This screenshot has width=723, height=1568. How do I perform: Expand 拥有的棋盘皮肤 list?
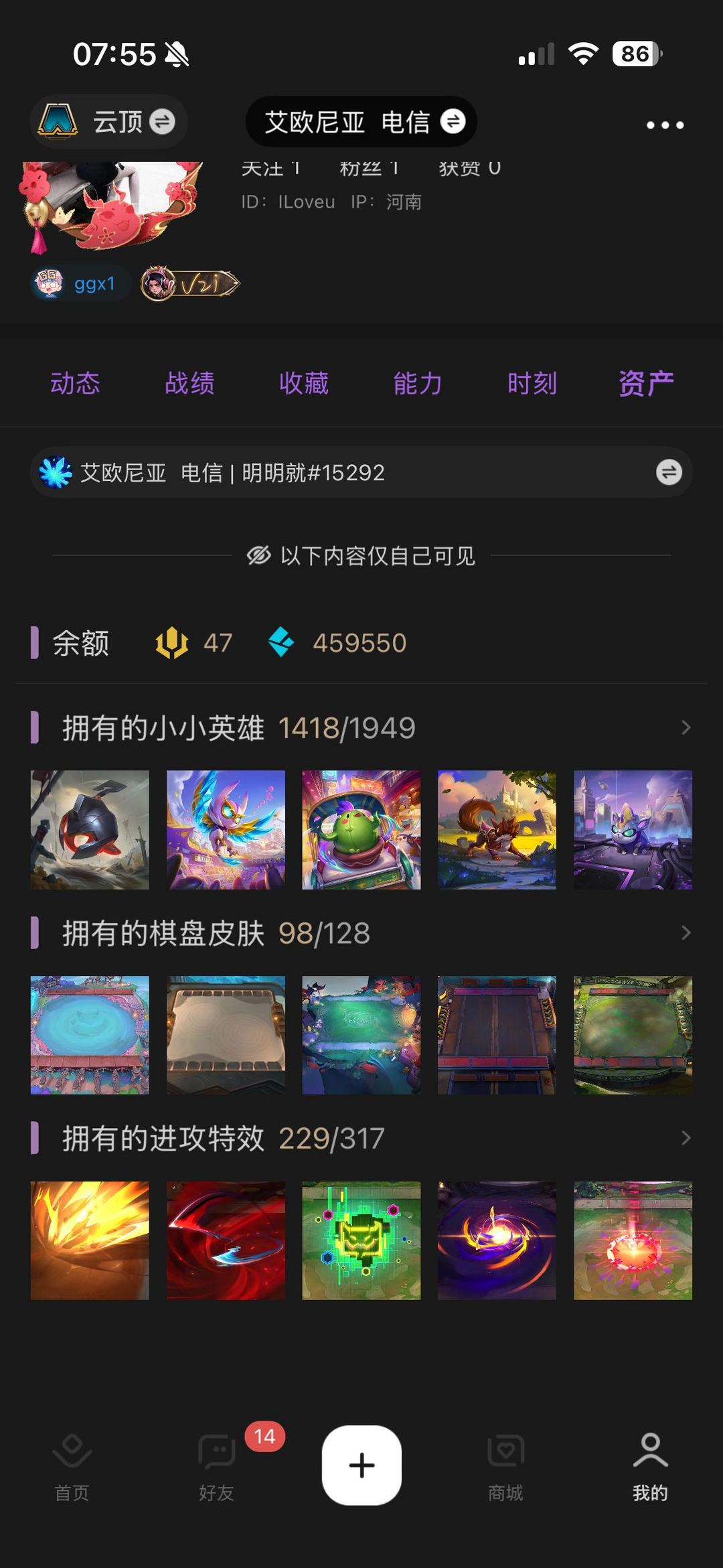685,932
